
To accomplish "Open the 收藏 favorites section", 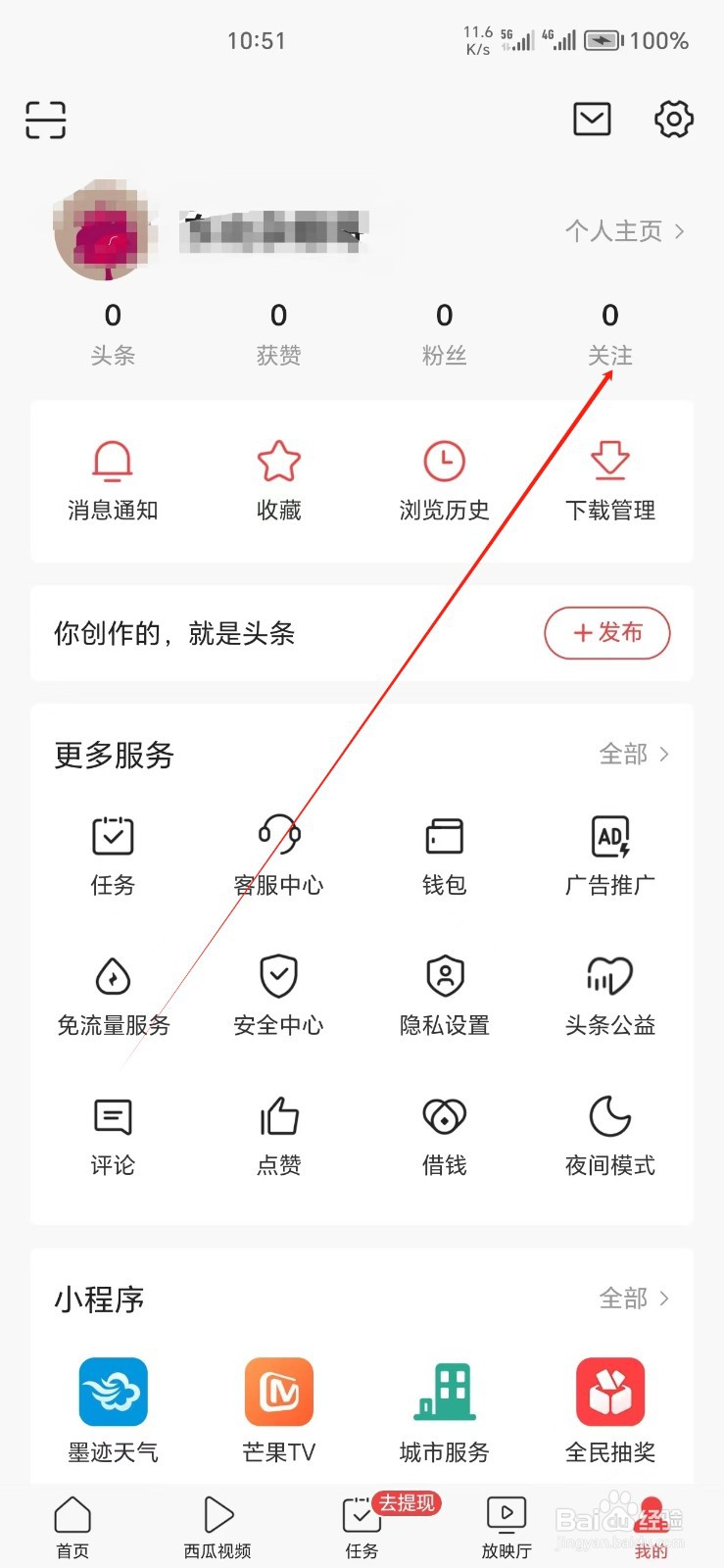I will 278,480.
